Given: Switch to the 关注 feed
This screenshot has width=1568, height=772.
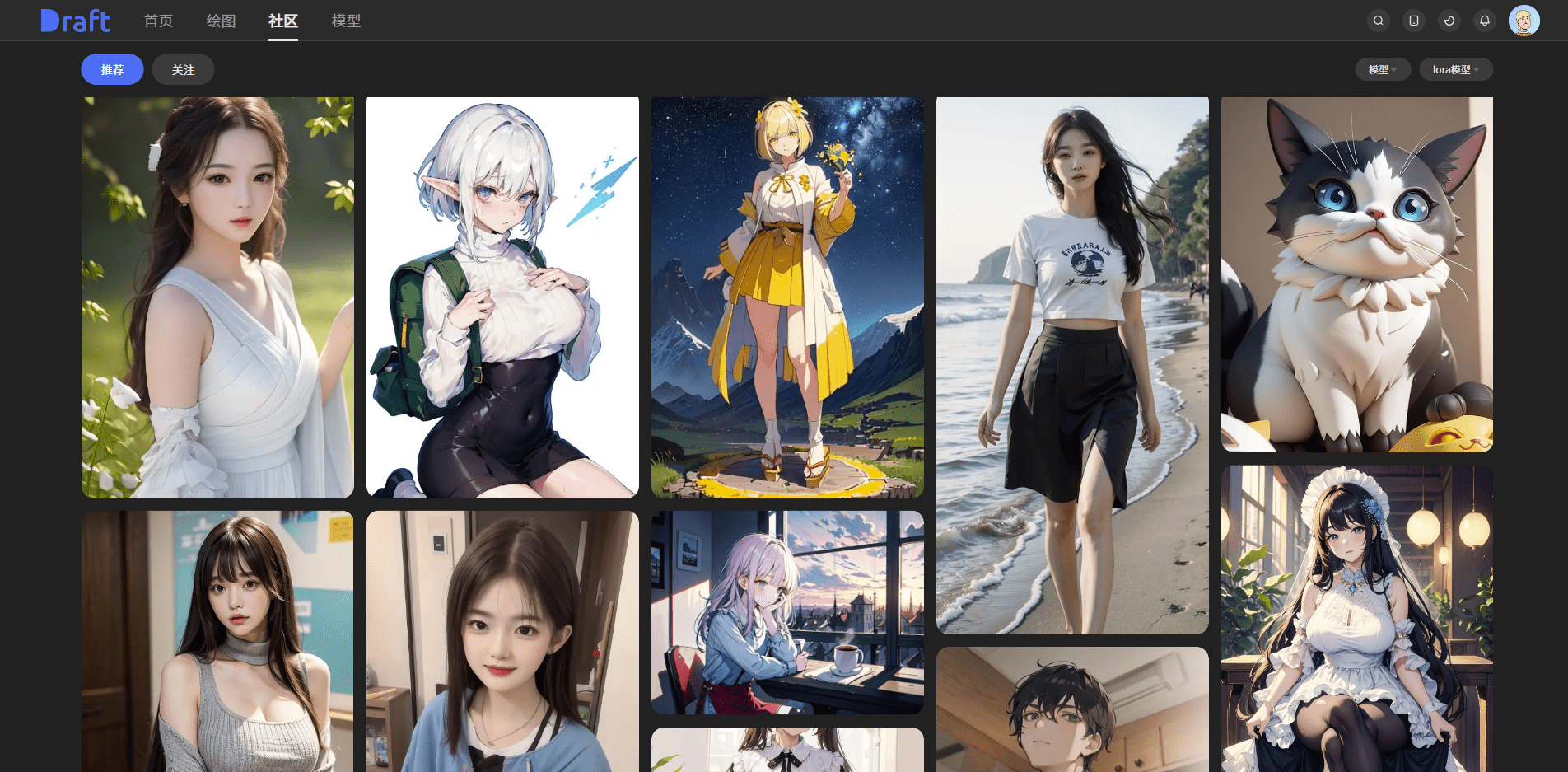Looking at the screenshot, I should click(x=183, y=70).
